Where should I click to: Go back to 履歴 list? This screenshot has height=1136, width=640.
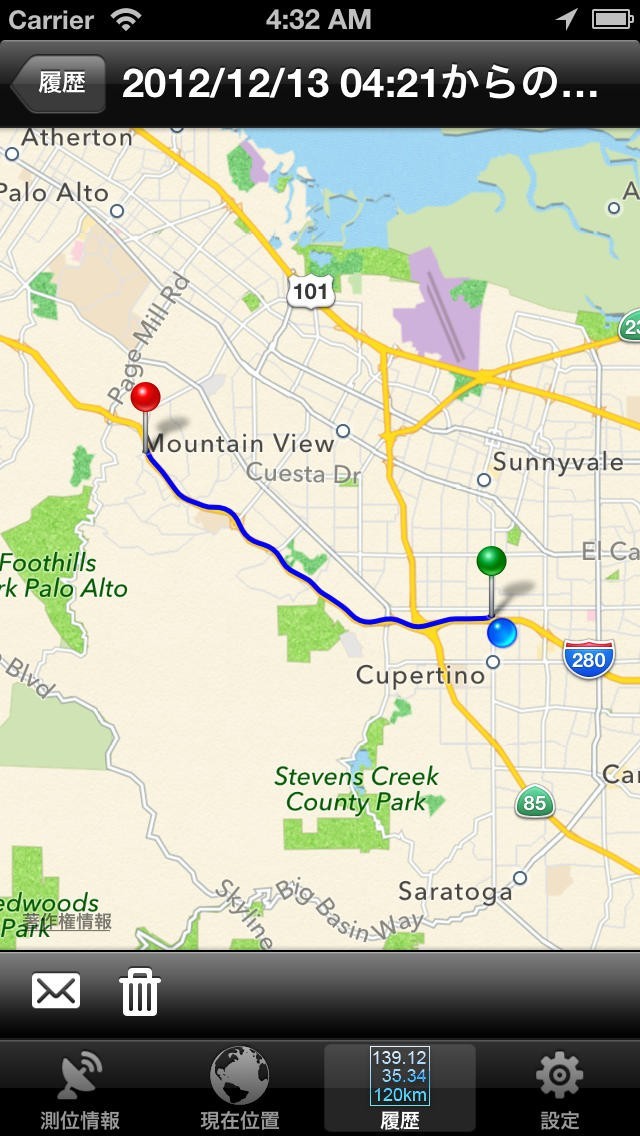[x=59, y=83]
